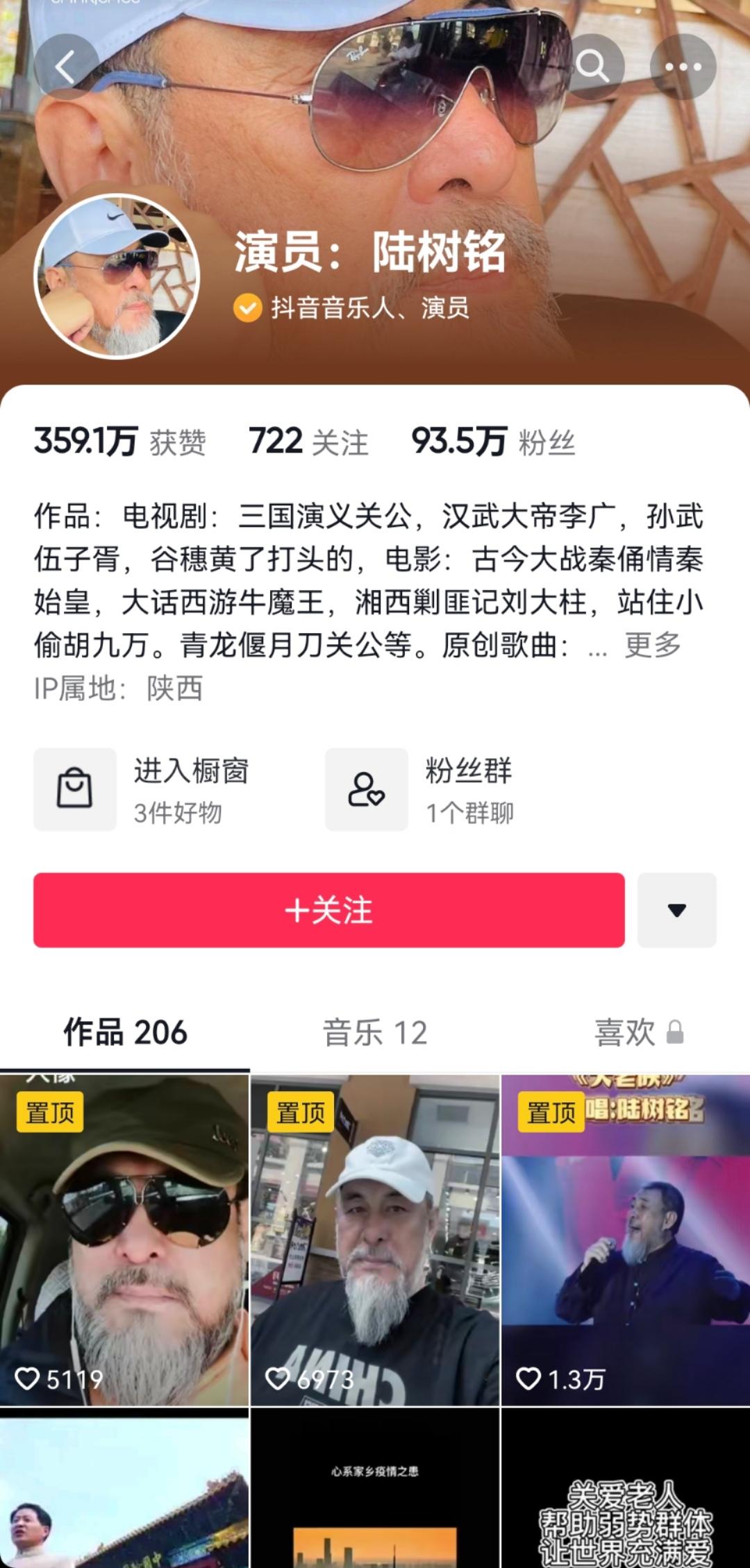Tap the shopping bag 进入橱窗 icon
Image resolution: width=750 pixels, height=1568 pixels.
click(75, 789)
